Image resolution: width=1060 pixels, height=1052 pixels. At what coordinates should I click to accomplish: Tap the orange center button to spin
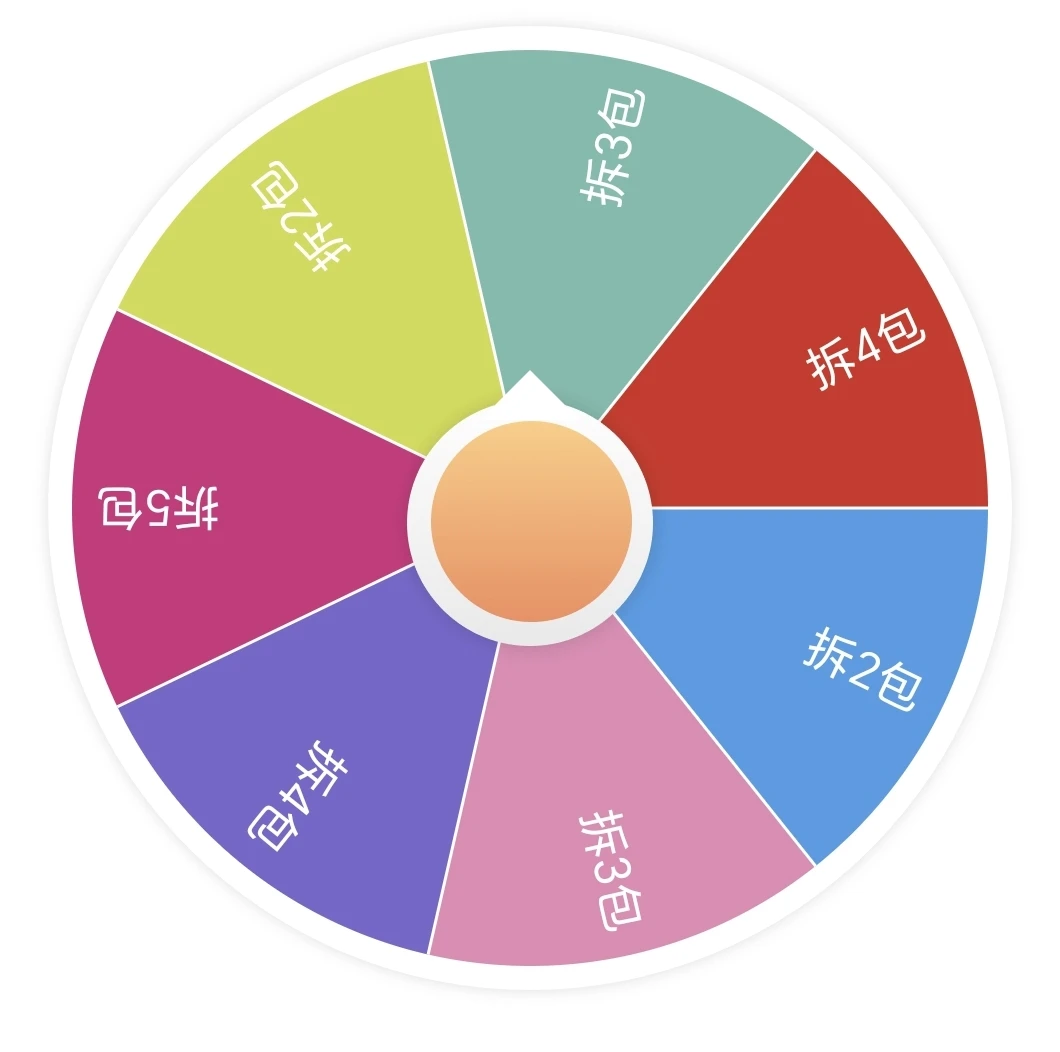pos(531,521)
